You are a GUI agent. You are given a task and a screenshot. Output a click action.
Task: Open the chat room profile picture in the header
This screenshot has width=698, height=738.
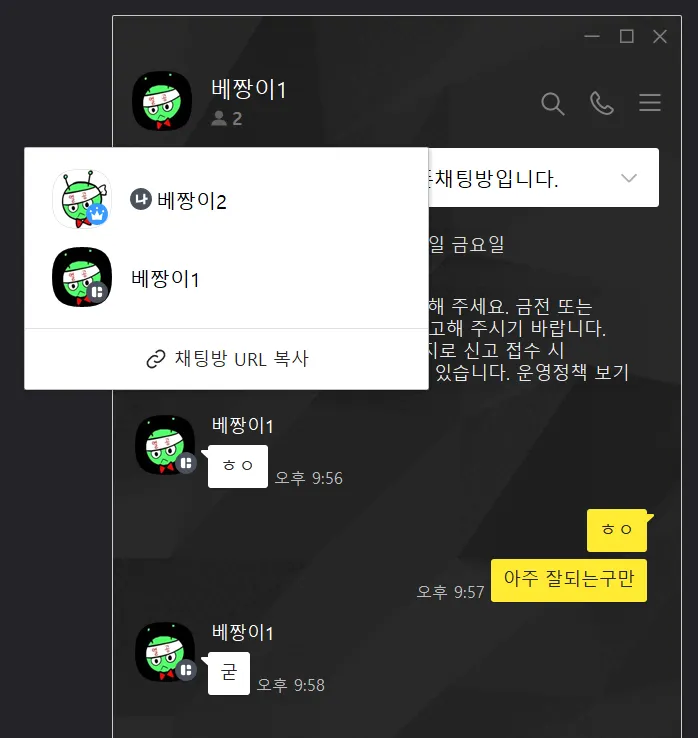tap(162, 101)
